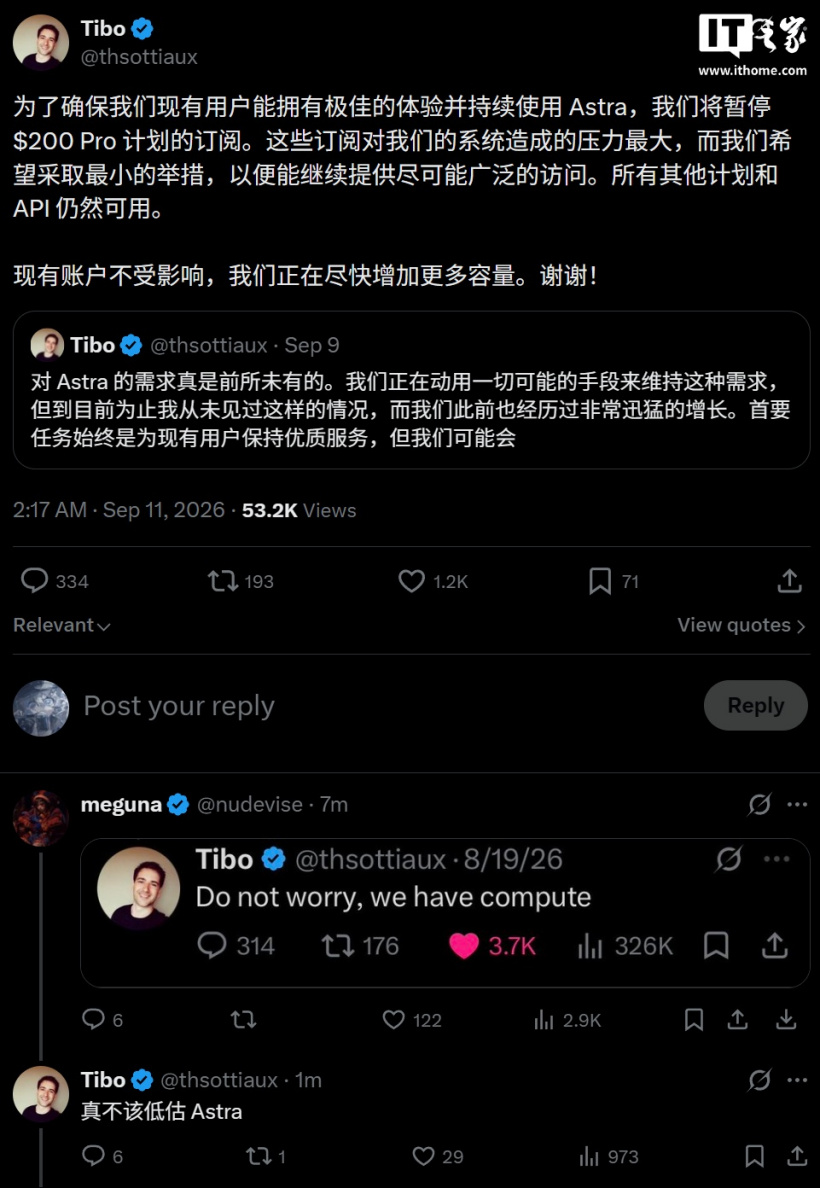Like the main post with 1.2K likes
Image resolution: width=820 pixels, height=1188 pixels.
[x=412, y=581]
